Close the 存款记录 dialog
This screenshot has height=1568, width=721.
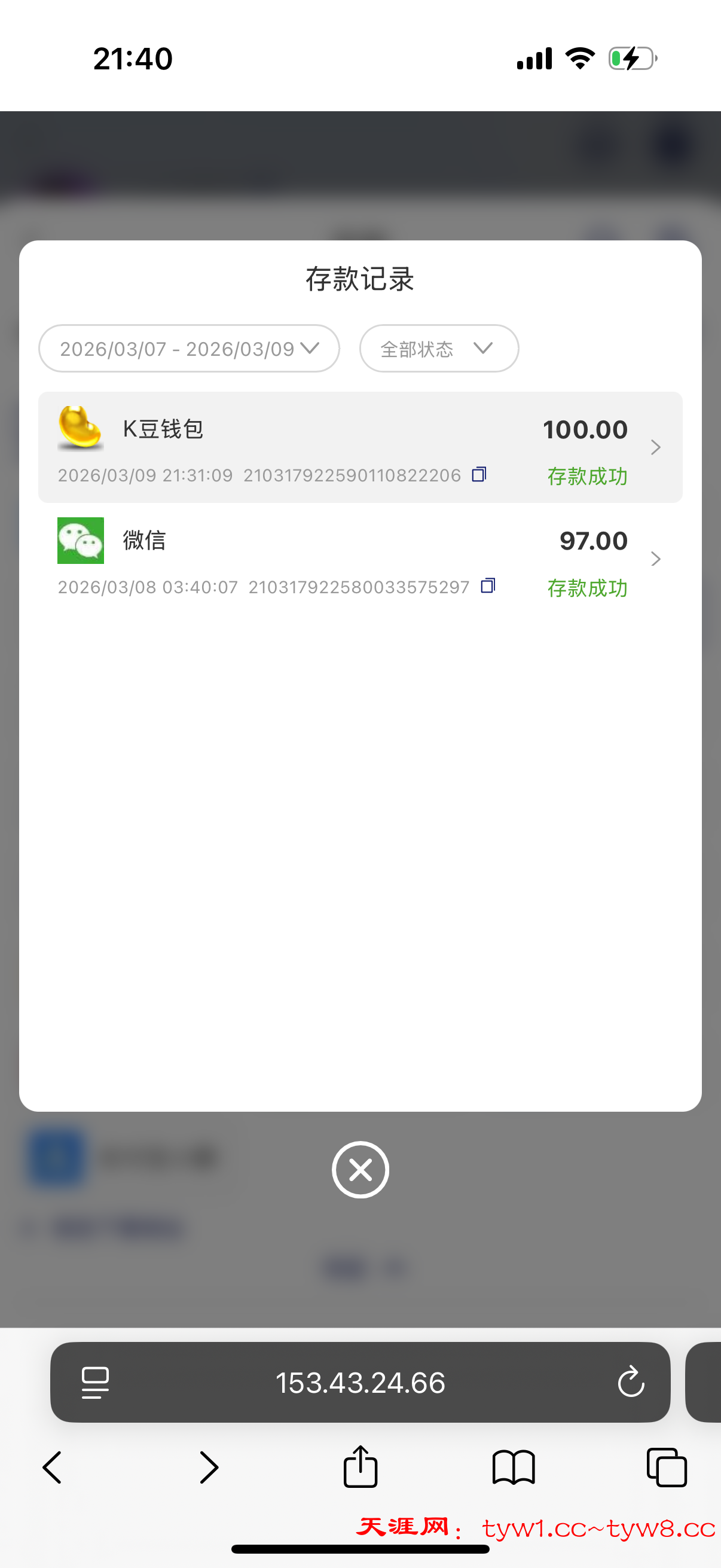360,1169
